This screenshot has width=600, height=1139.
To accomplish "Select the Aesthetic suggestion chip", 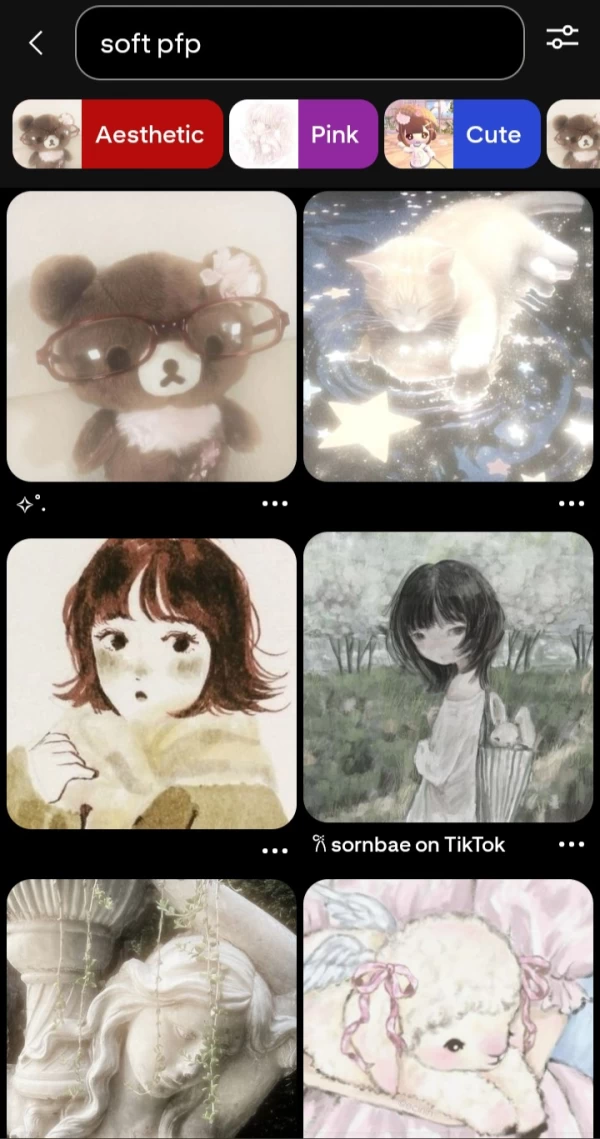I will (117, 134).
